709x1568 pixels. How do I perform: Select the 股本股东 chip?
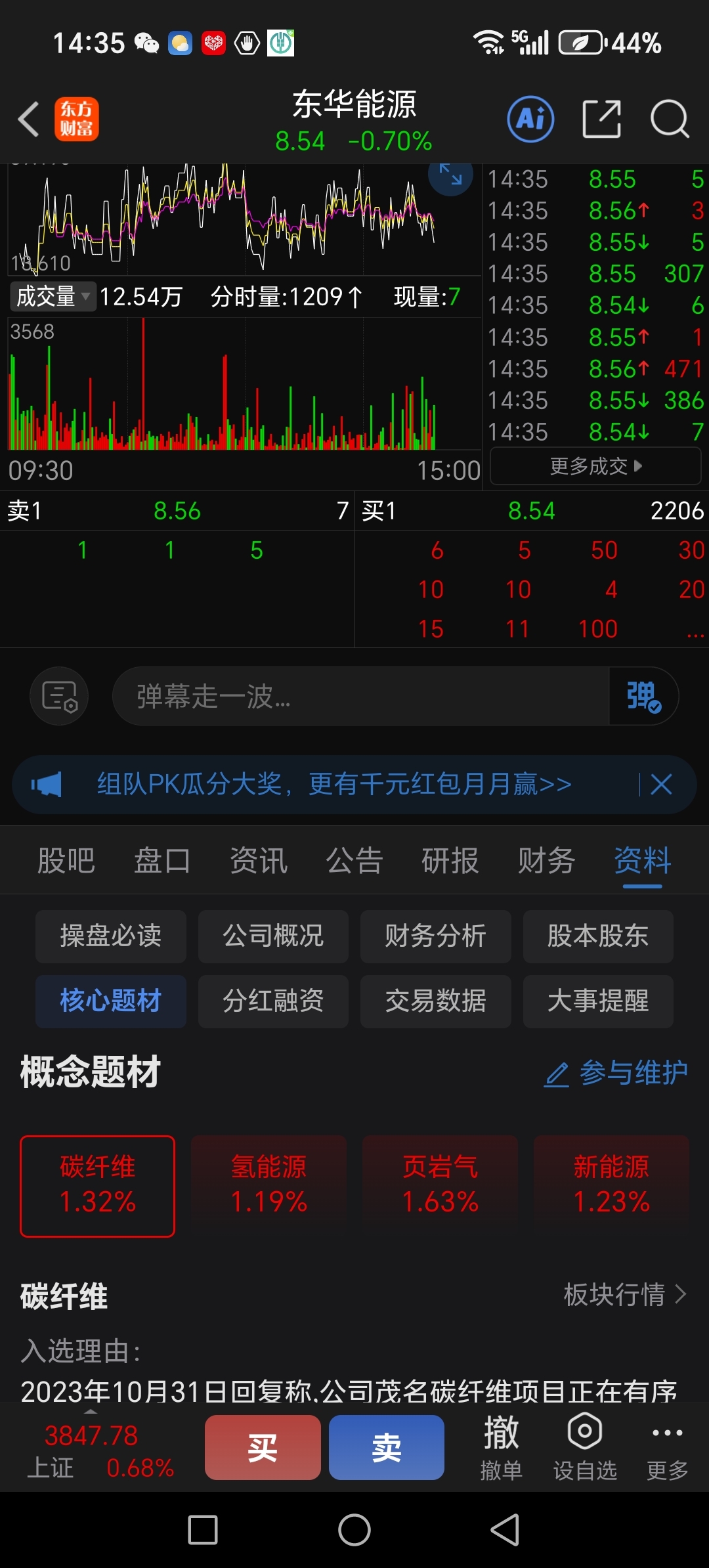(598, 936)
